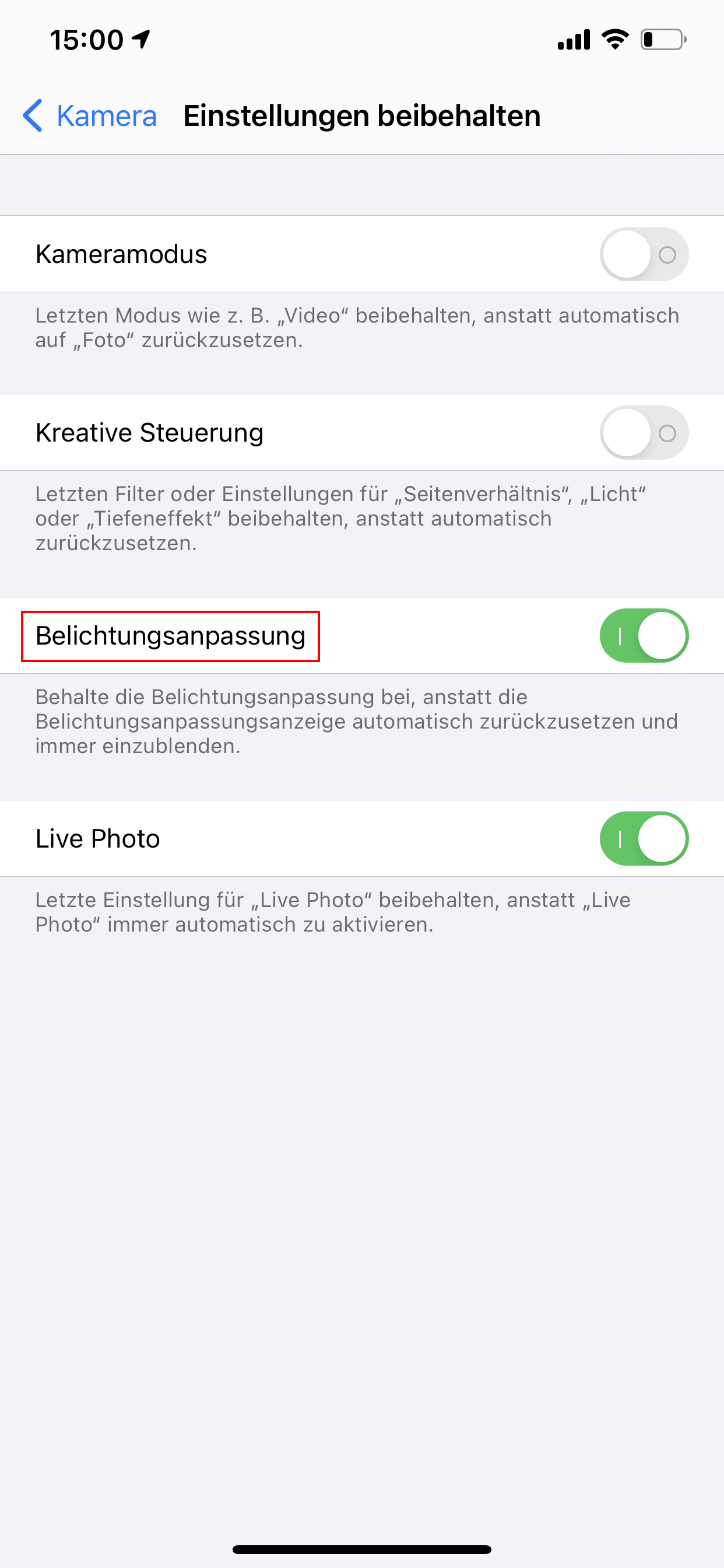Viewport: 724px width, 1568px height.
Task: Enable the Kameramodus switch
Action: [x=644, y=254]
